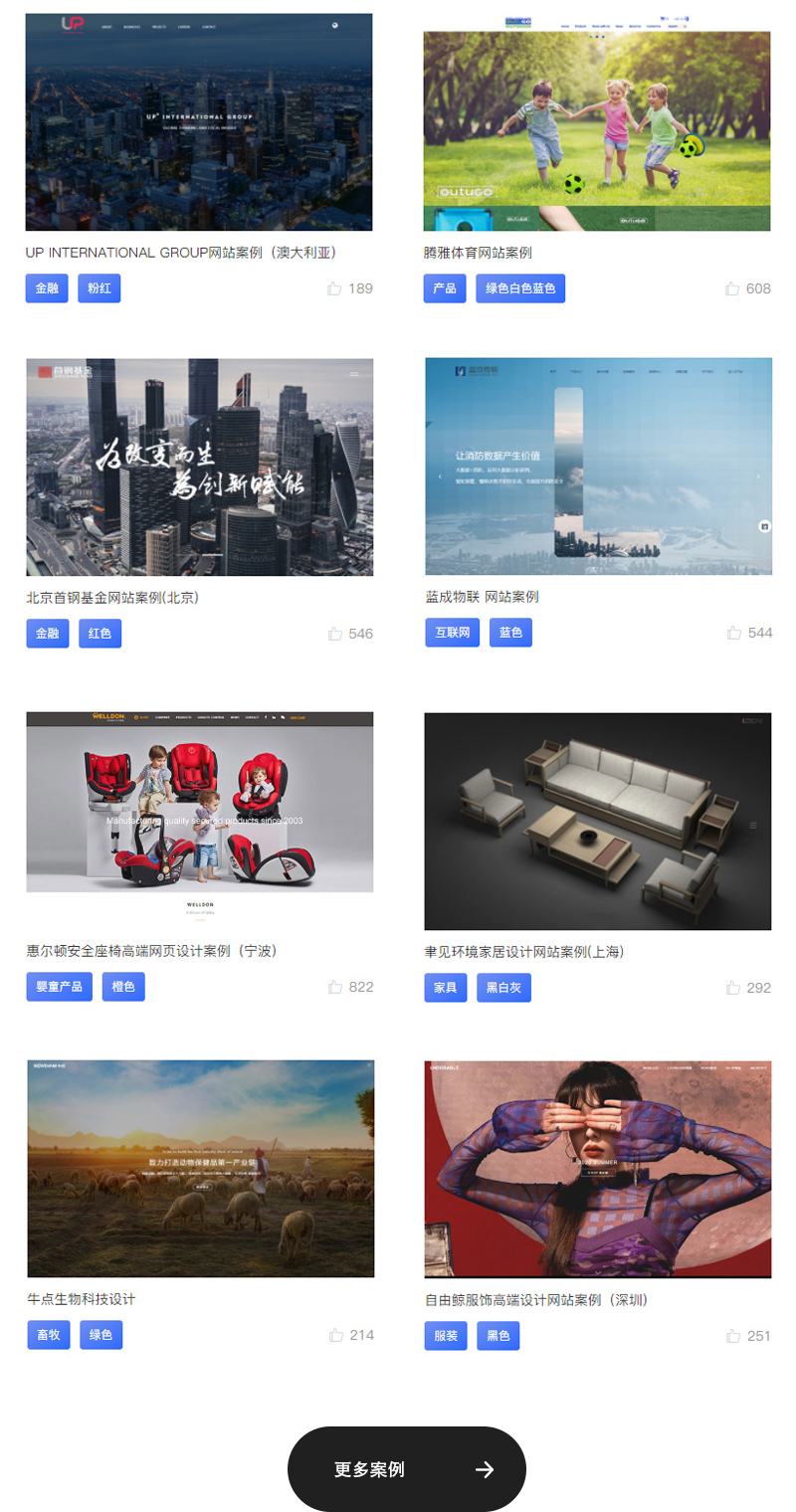
Task: Filter by the 服装 tag
Action: coord(445,1335)
